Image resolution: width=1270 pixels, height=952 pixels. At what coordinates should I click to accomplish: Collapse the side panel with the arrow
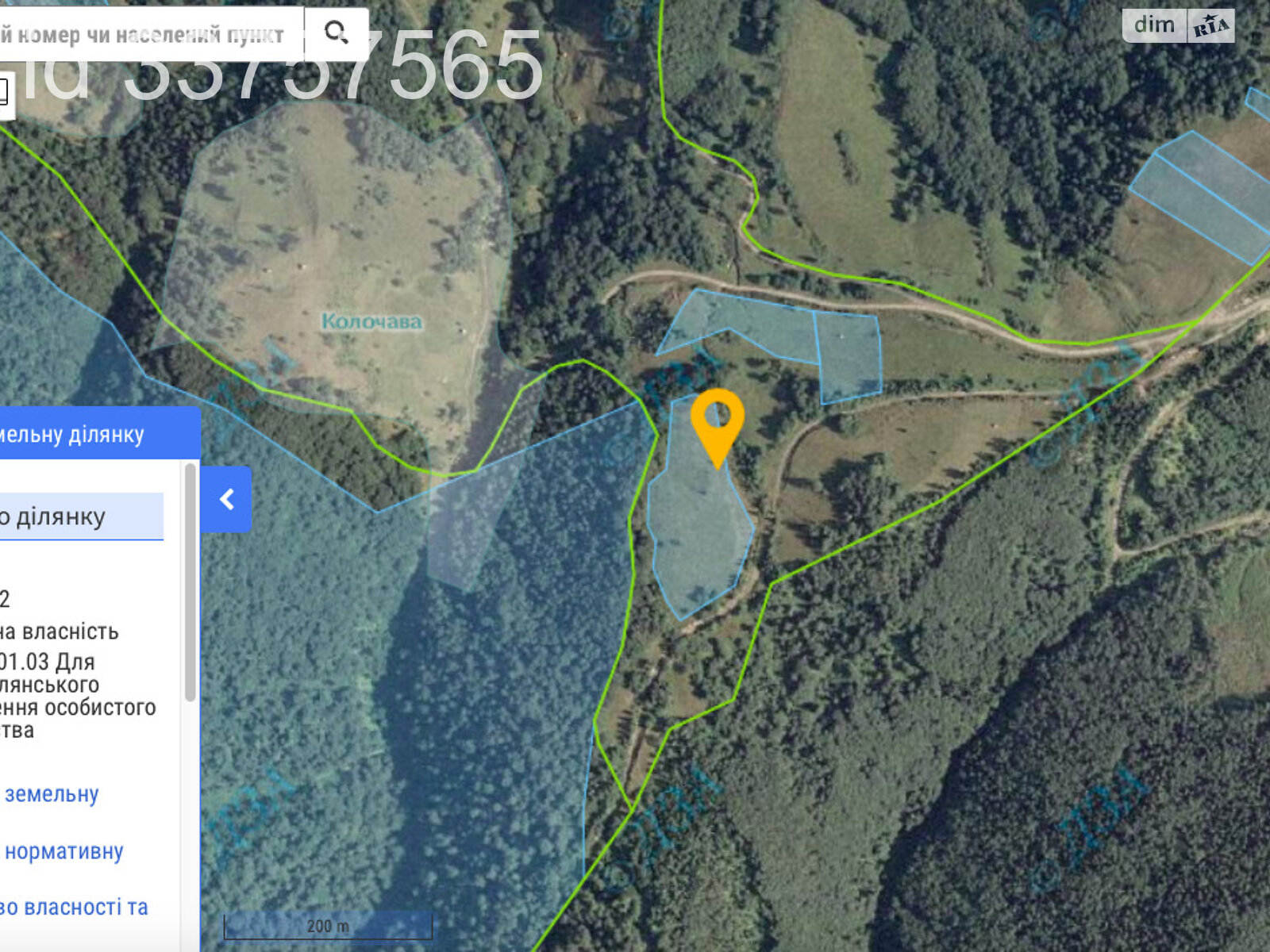coord(227,499)
